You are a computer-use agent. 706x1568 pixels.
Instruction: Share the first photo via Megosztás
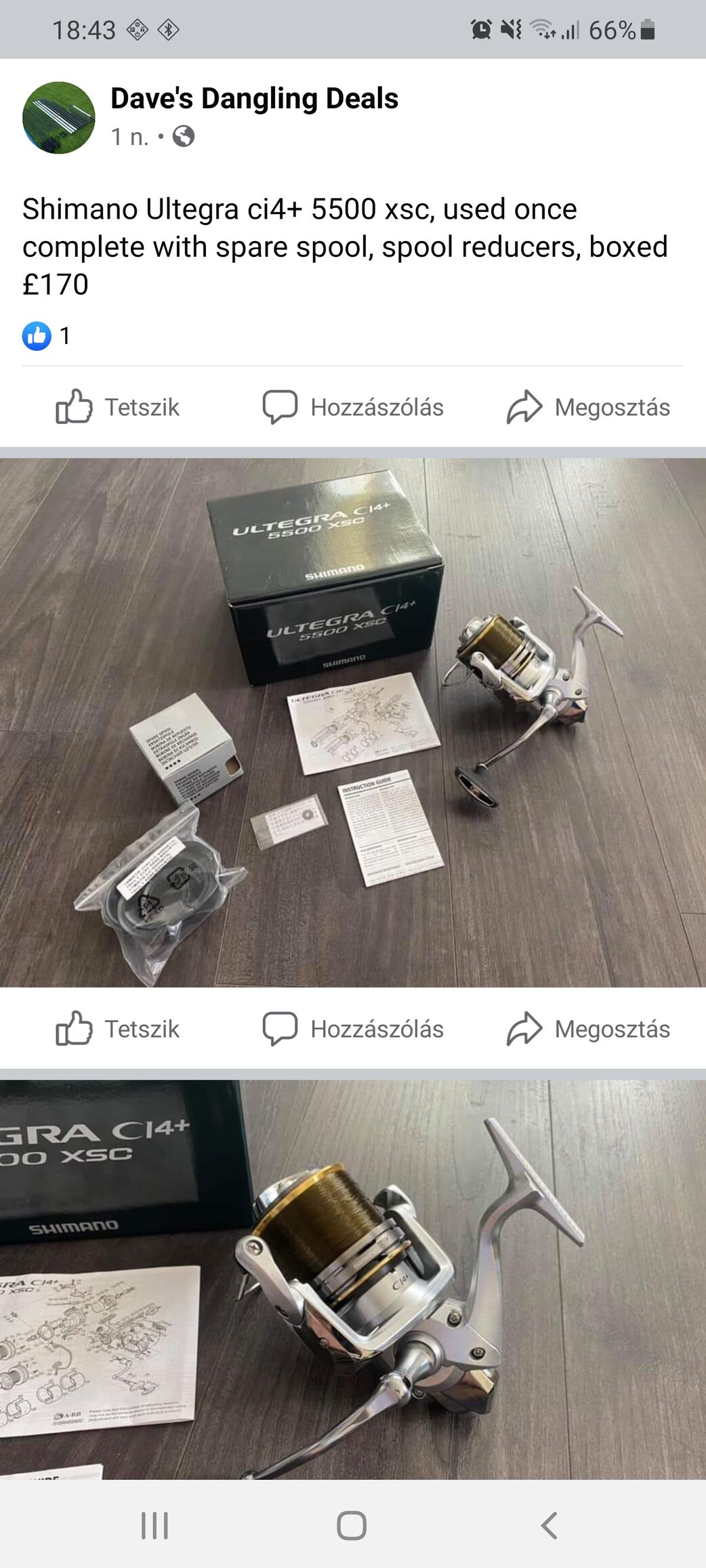point(588,1029)
